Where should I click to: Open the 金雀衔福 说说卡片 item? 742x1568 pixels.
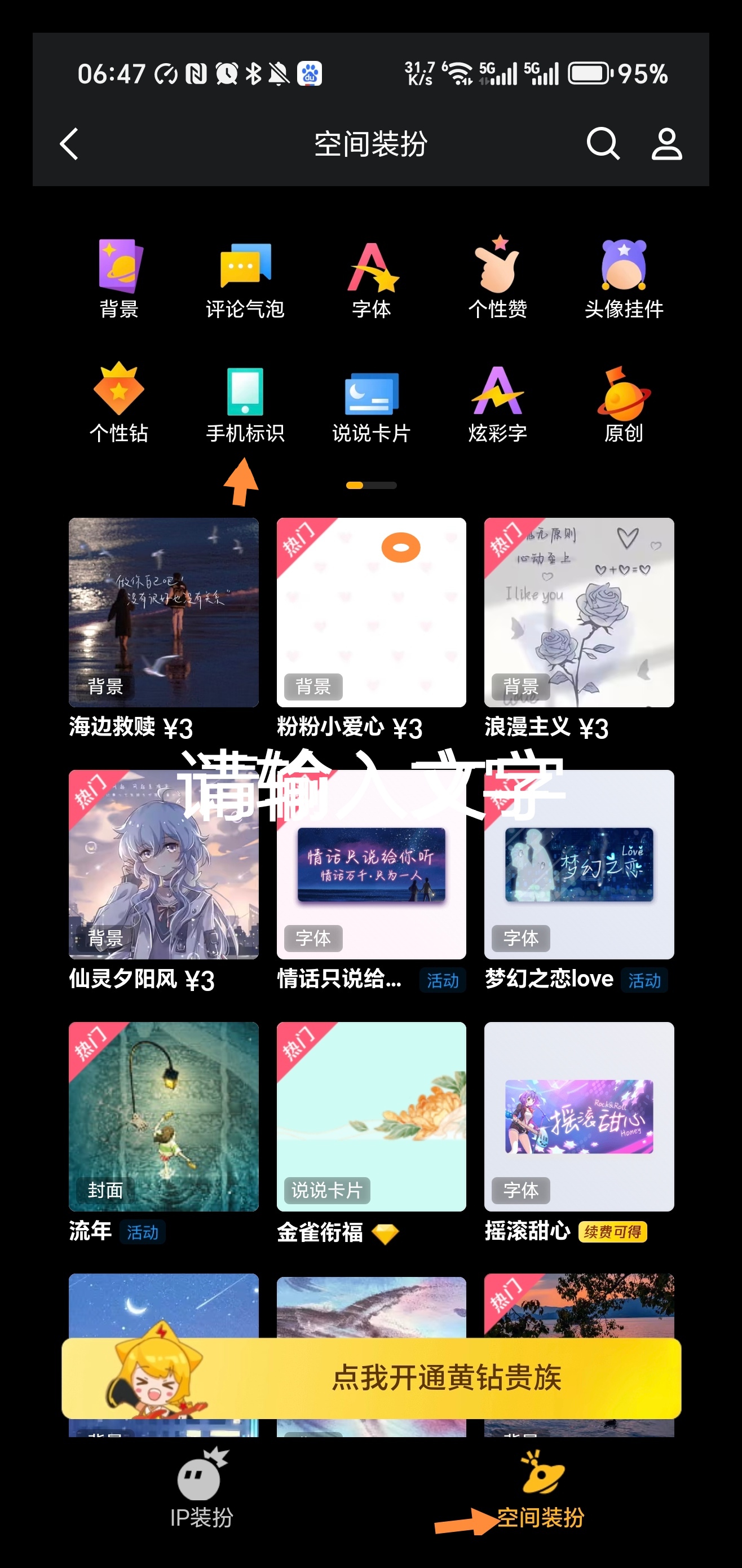click(x=372, y=1116)
